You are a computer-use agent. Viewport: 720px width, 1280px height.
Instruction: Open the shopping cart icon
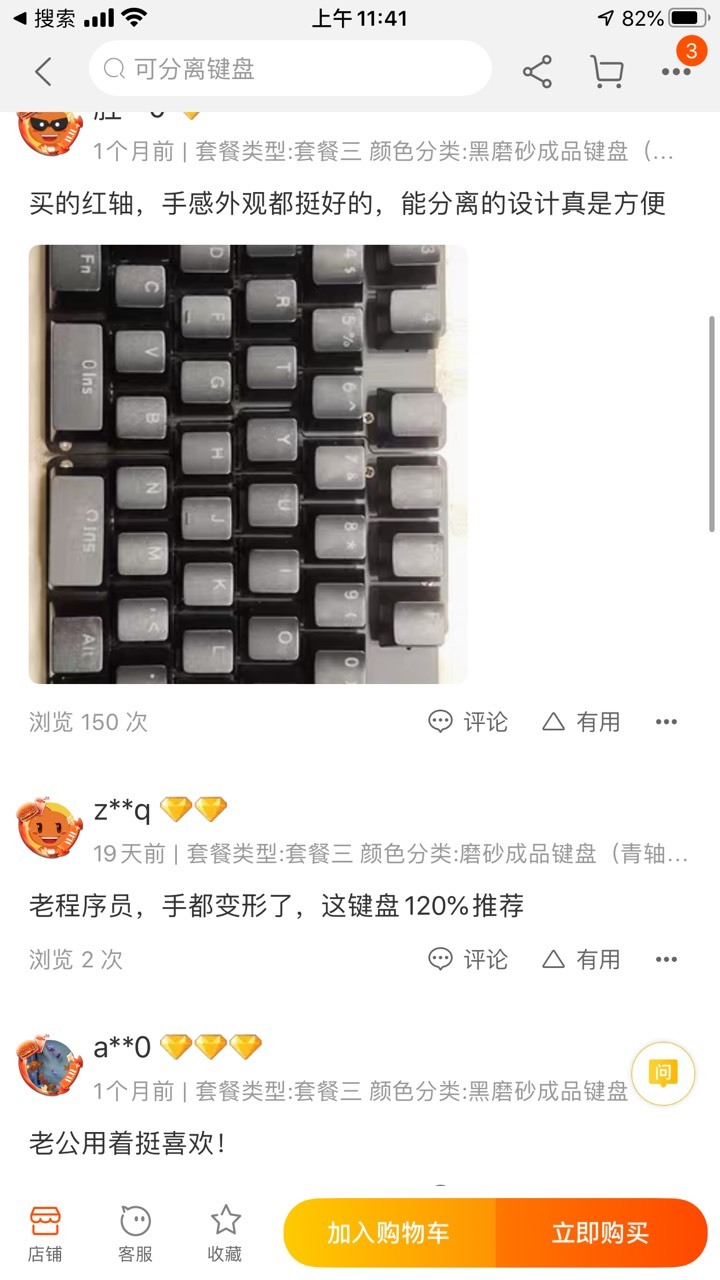(x=606, y=71)
